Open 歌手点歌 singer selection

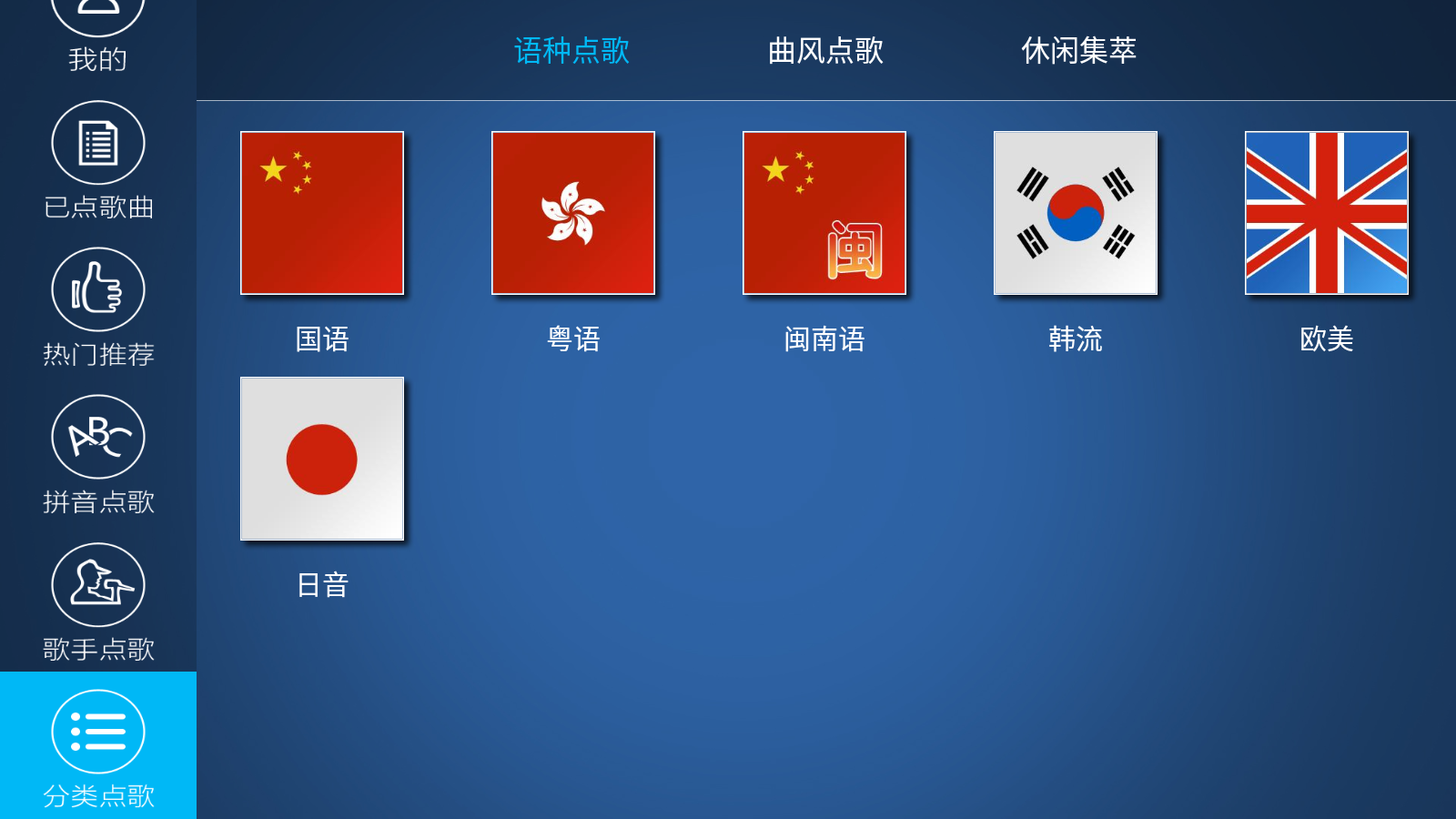pos(98,602)
